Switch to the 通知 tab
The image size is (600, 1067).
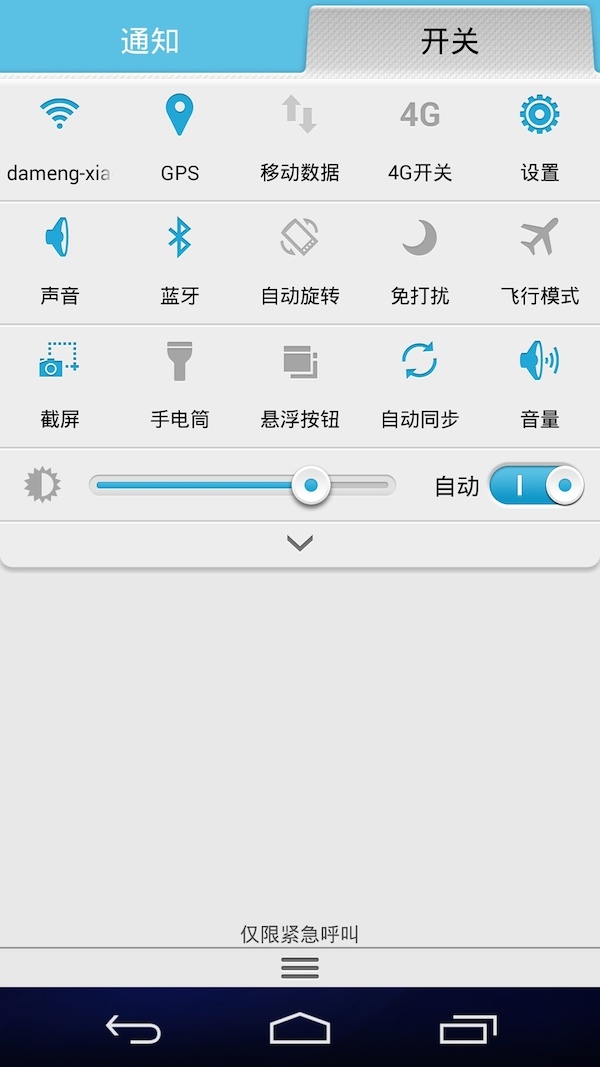150,39
